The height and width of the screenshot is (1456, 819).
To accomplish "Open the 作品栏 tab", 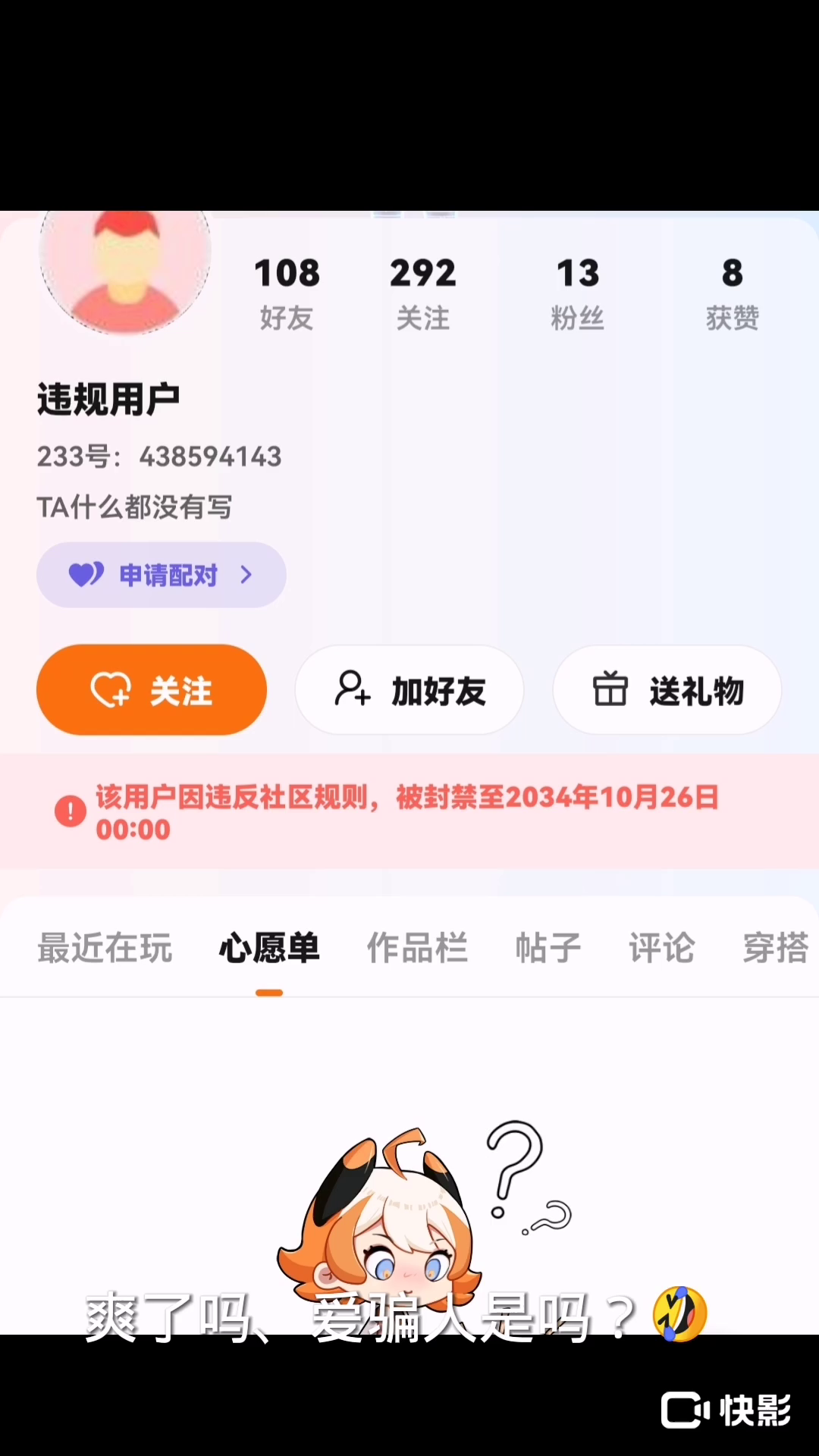I will tap(417, 948).
